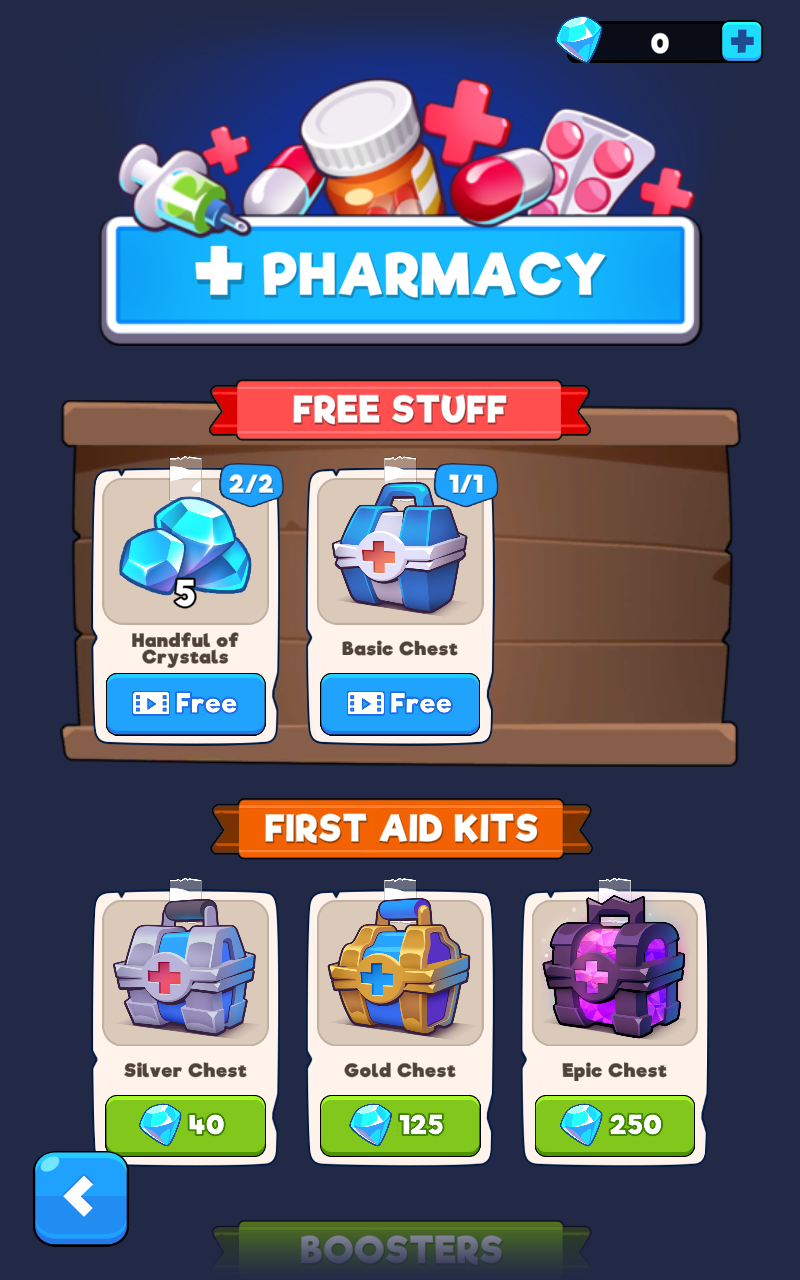Claim the free Basic Chest
This screenshot has width=800, height=1280.
pyautogui.click(x=400, y=704)
